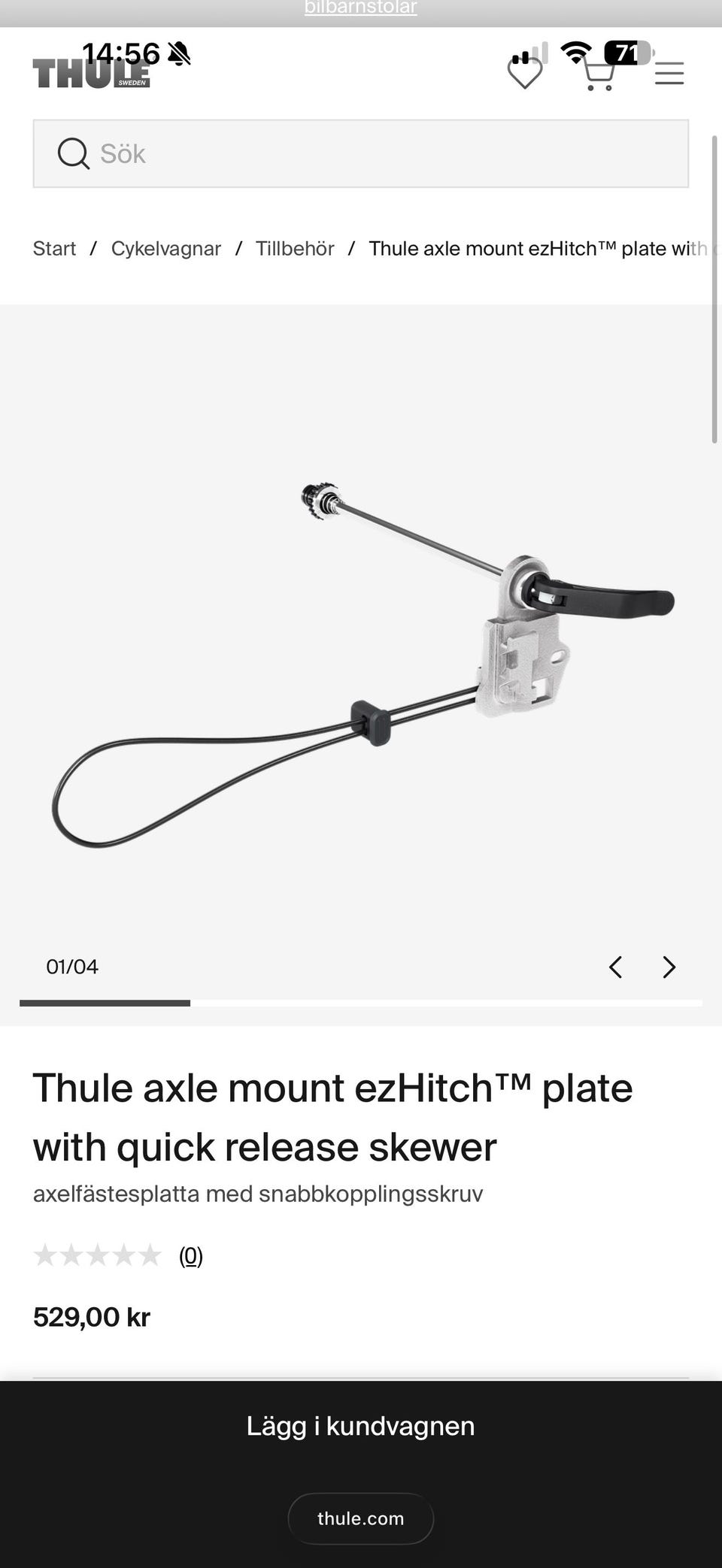Add product with Lägg i kundvagnen

(361, 1426)
